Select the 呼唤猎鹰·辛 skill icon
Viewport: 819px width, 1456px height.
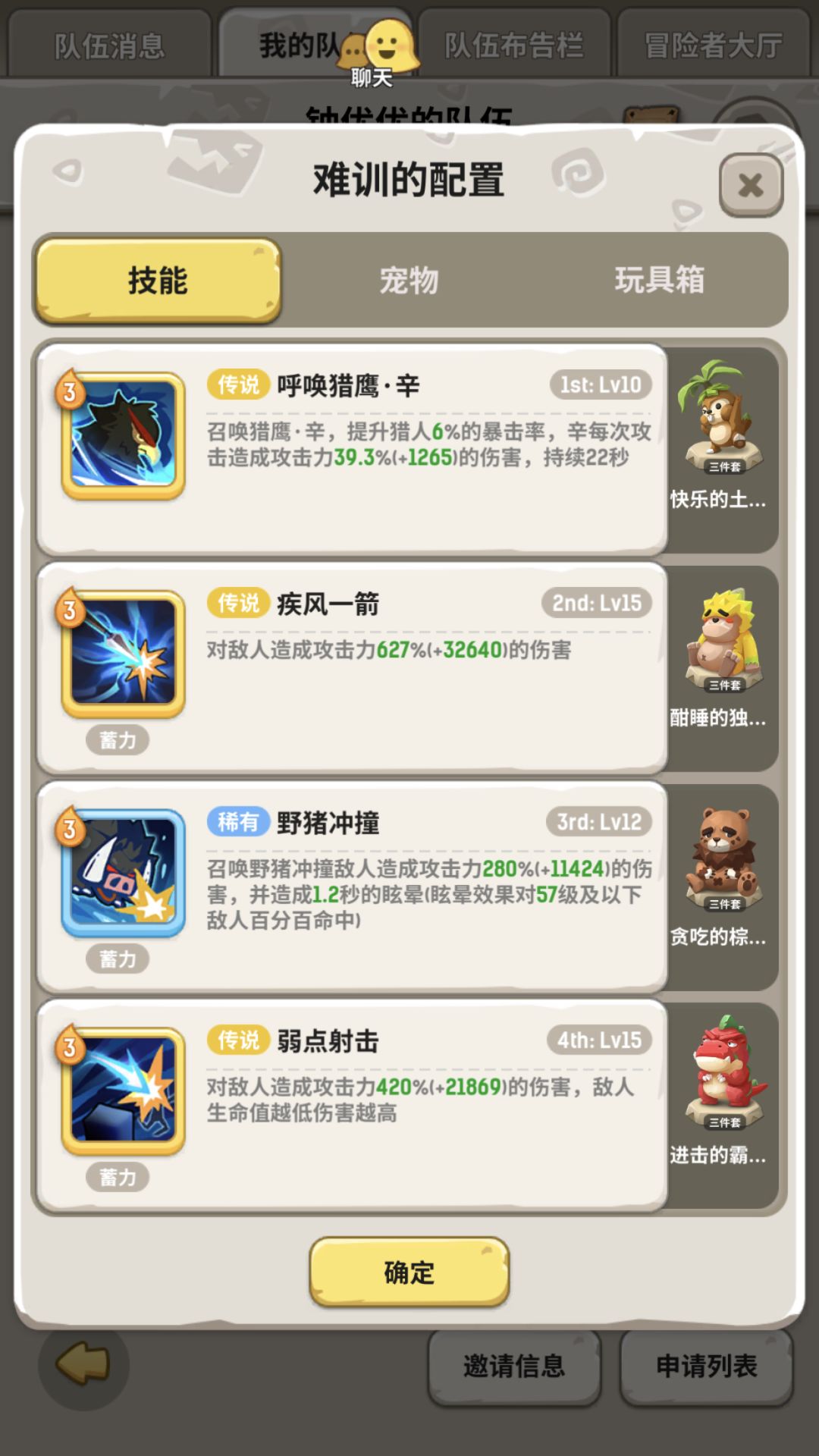pos(121,432)
